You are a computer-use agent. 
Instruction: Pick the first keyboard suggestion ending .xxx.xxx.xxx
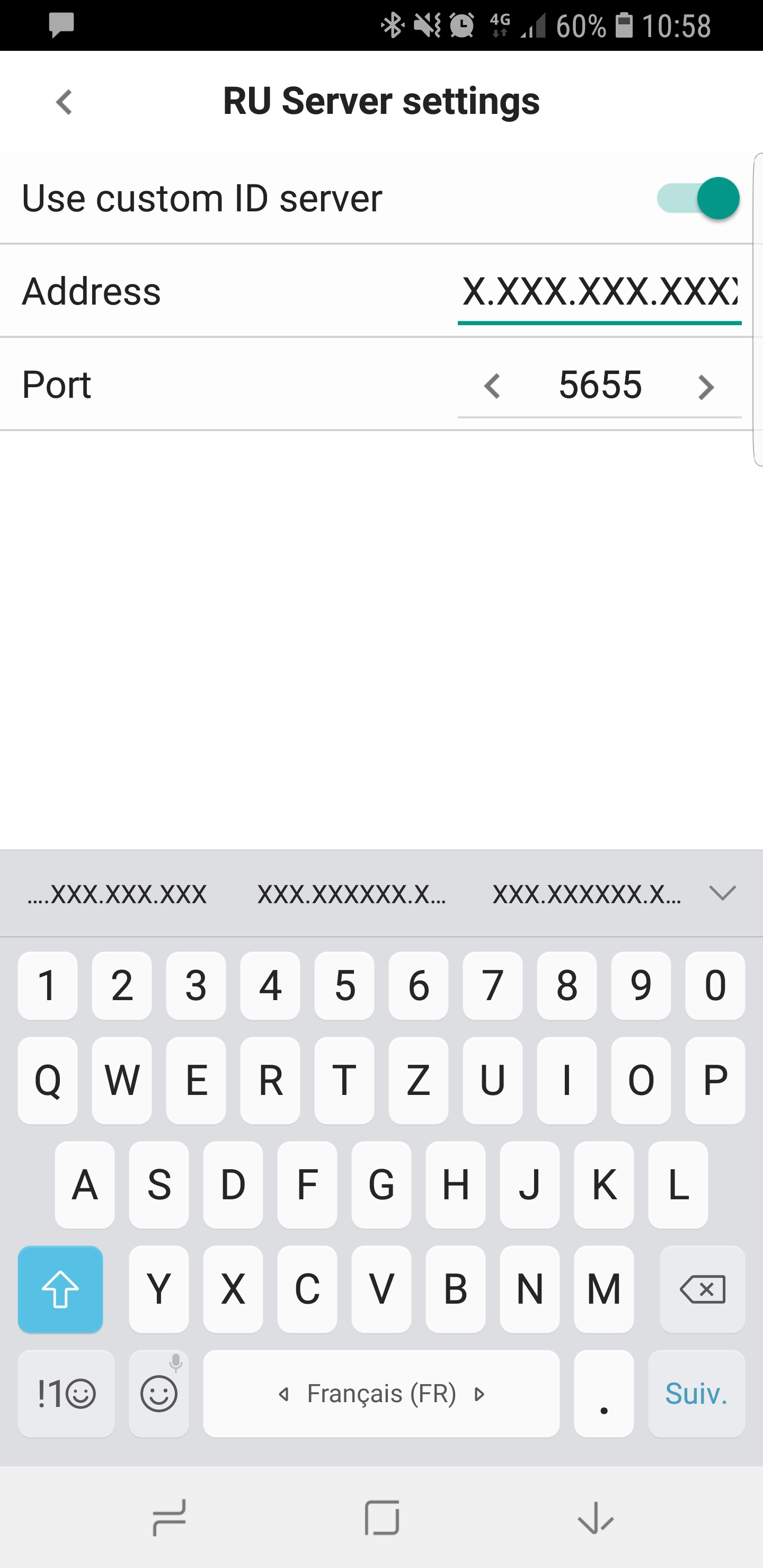[117, 894]
